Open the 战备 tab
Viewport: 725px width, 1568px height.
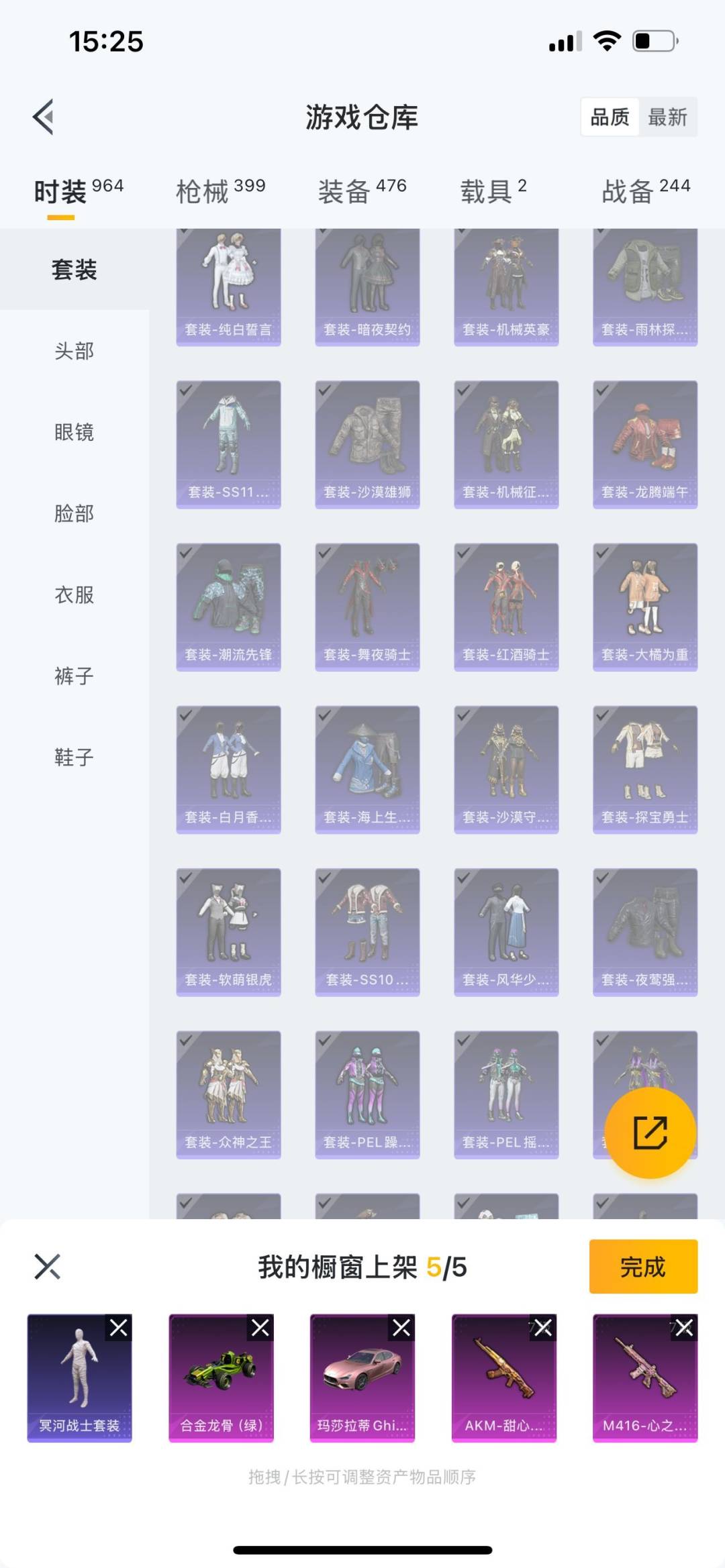coord(645,191)
